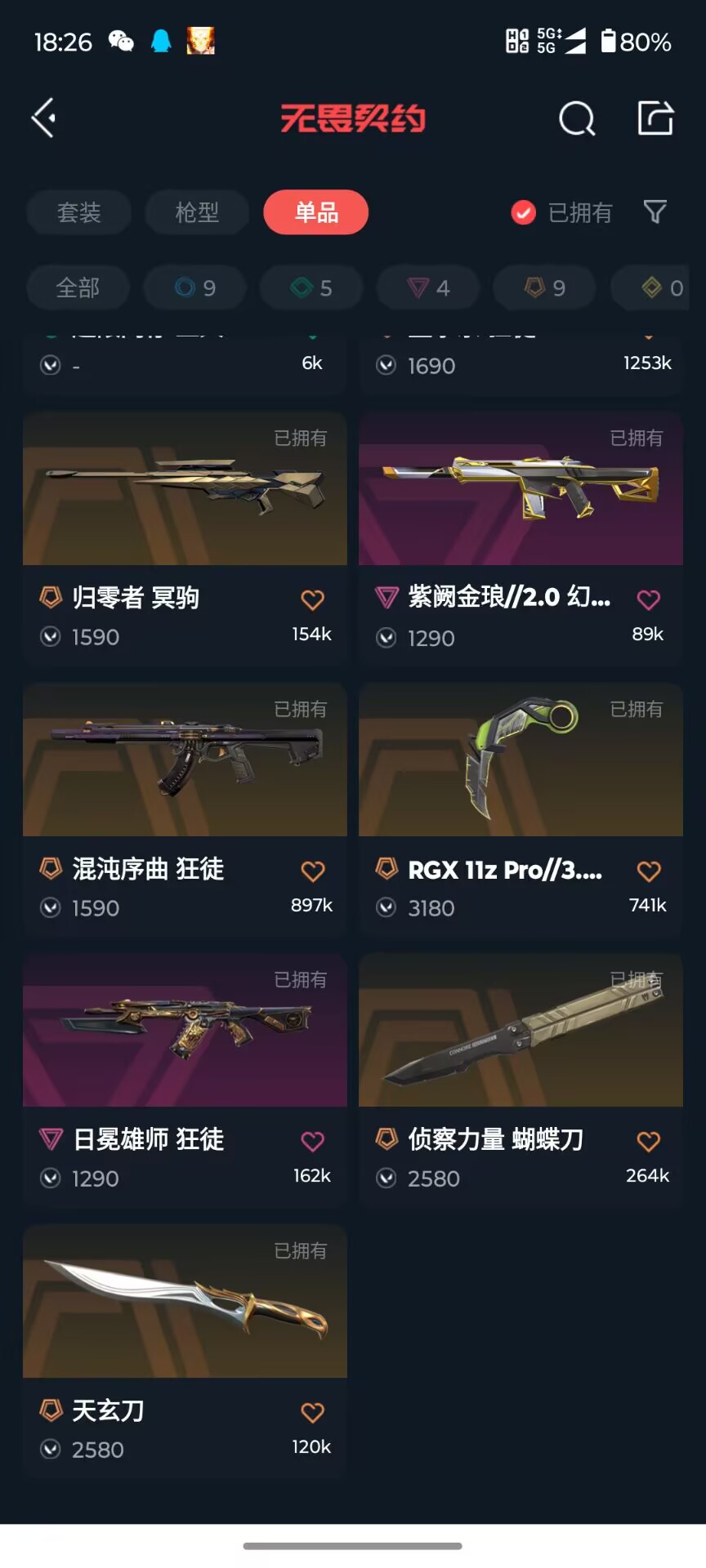Viewport: 706px width, 1568px height.
Task: Select the 单品 tab
Action: pyautogui.click(x=315, y=212)
